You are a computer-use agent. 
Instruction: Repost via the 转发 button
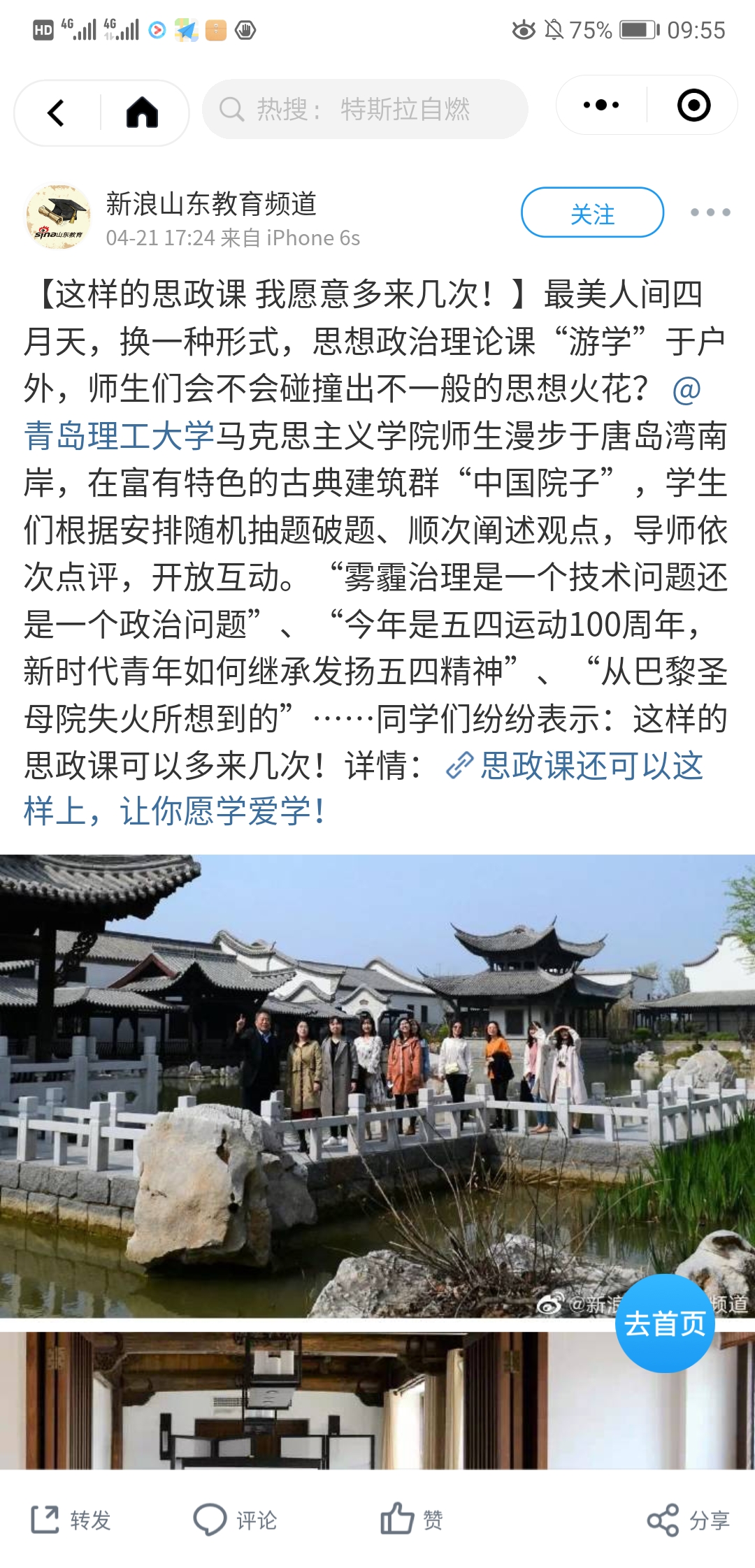click(x=71, y=1520)
